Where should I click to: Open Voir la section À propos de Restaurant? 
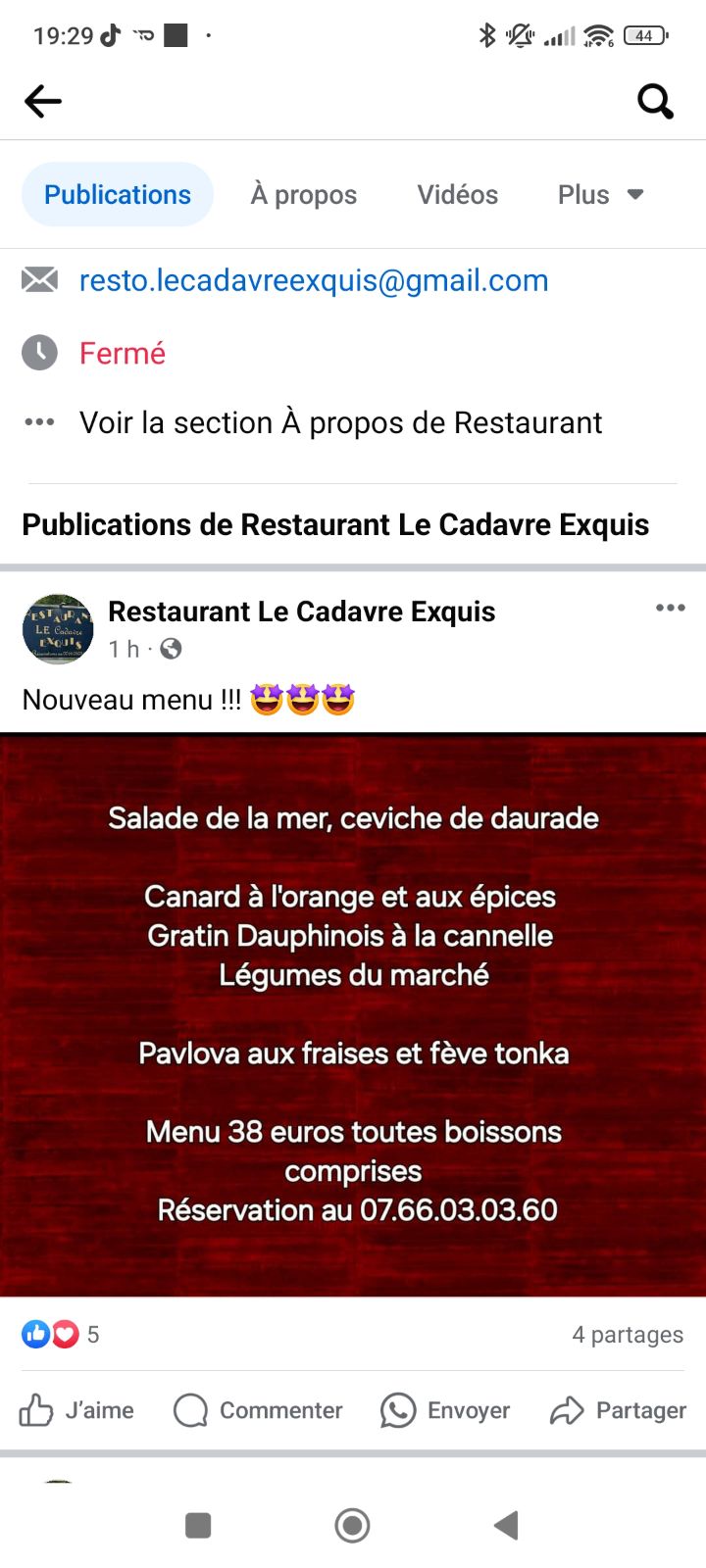pyautogui.click(x=340, y=422)
